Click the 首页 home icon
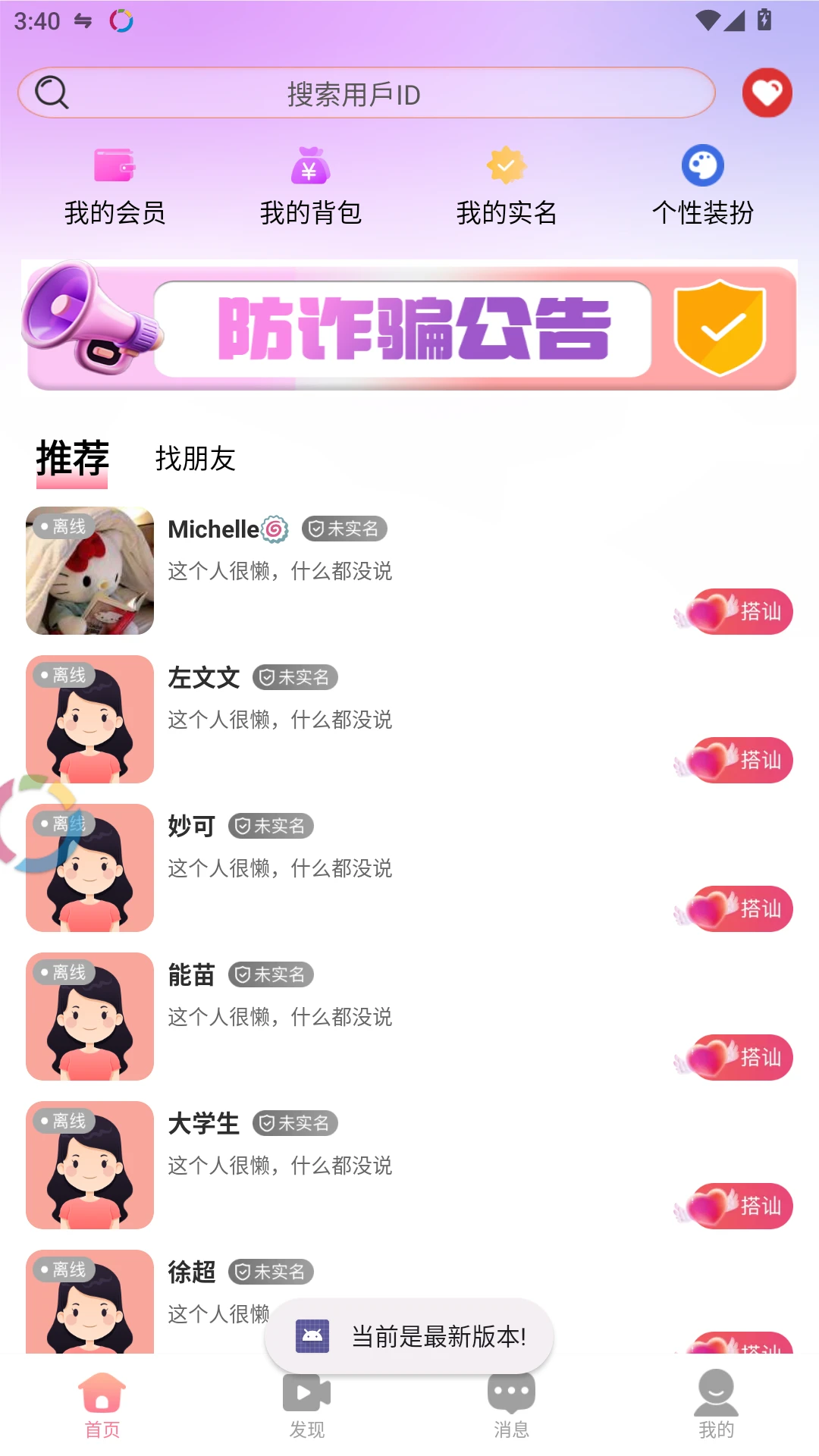 [102, 1395]
